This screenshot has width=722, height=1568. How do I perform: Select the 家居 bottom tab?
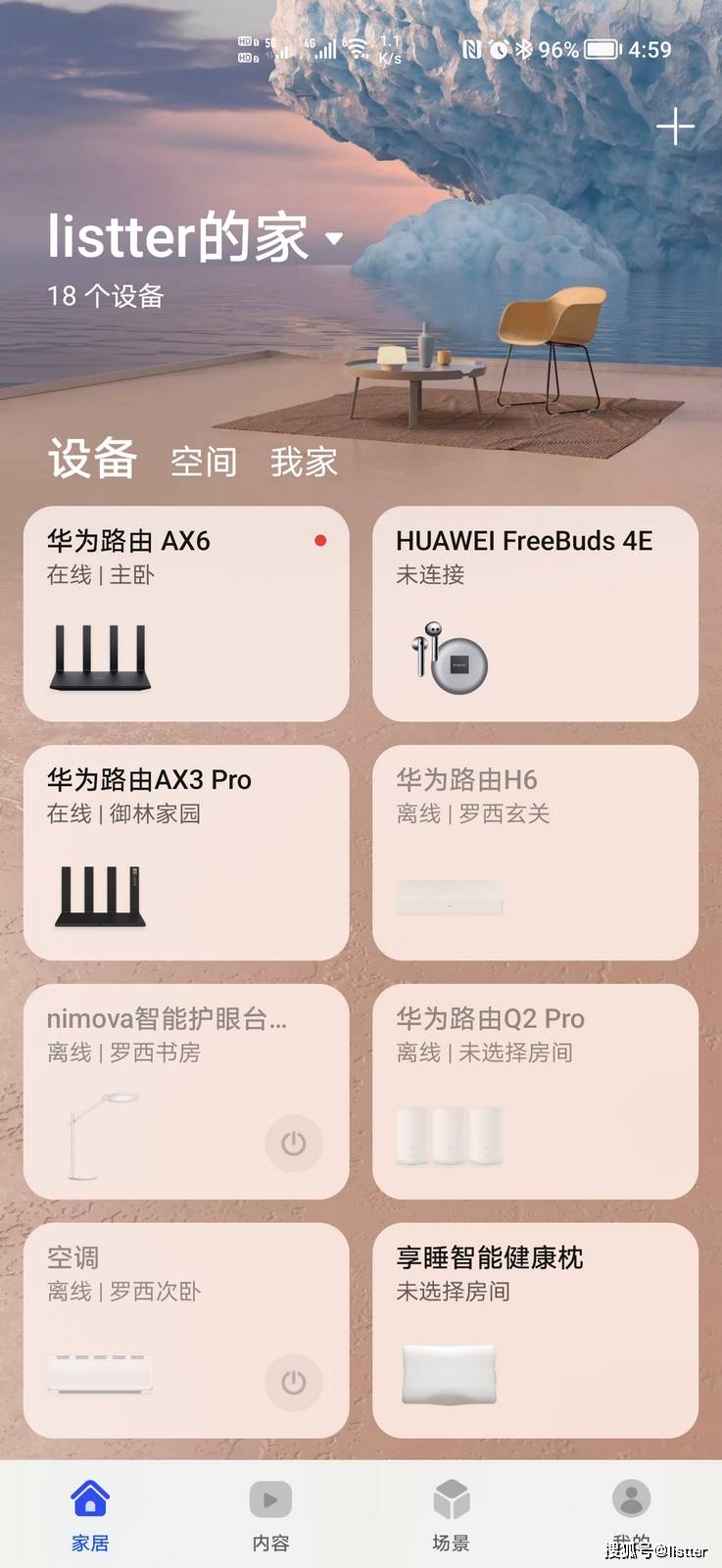click(90, 1515)
